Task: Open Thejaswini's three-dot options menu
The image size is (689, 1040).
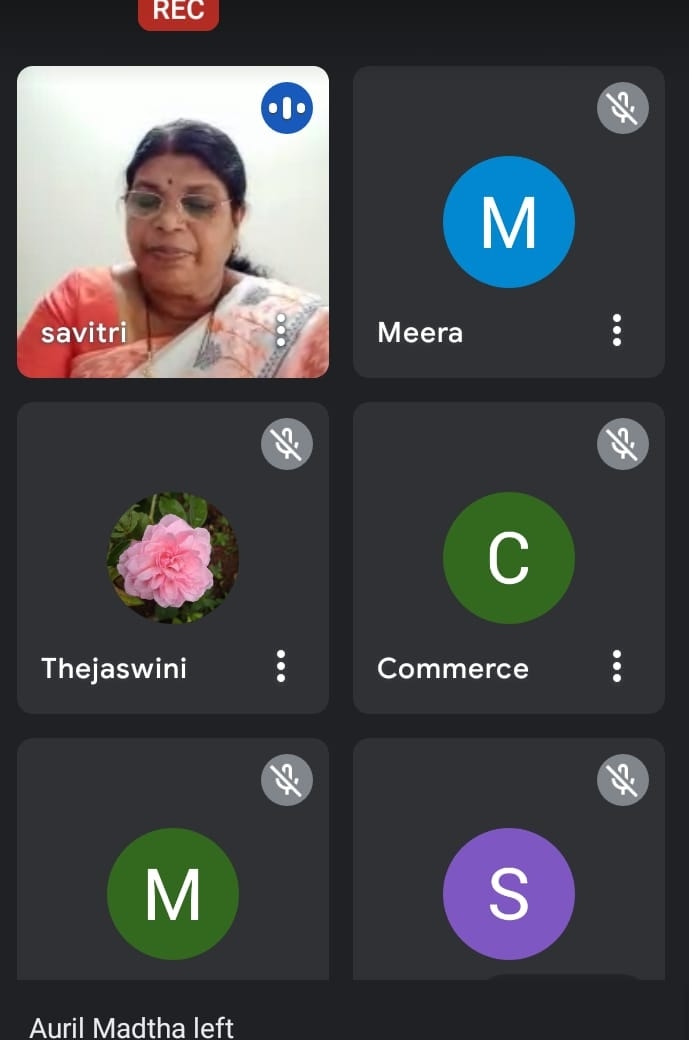Action: tap(281, 666)
